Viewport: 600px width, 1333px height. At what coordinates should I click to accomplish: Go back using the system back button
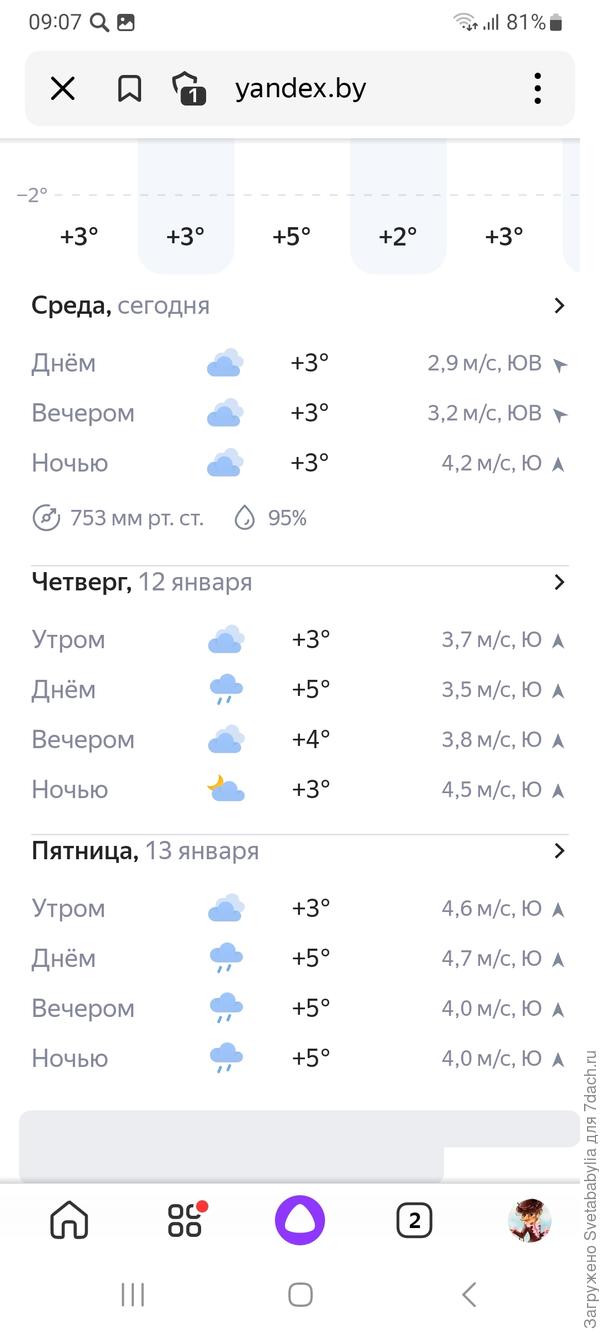pyautogui.click(x=468, y=1294)
